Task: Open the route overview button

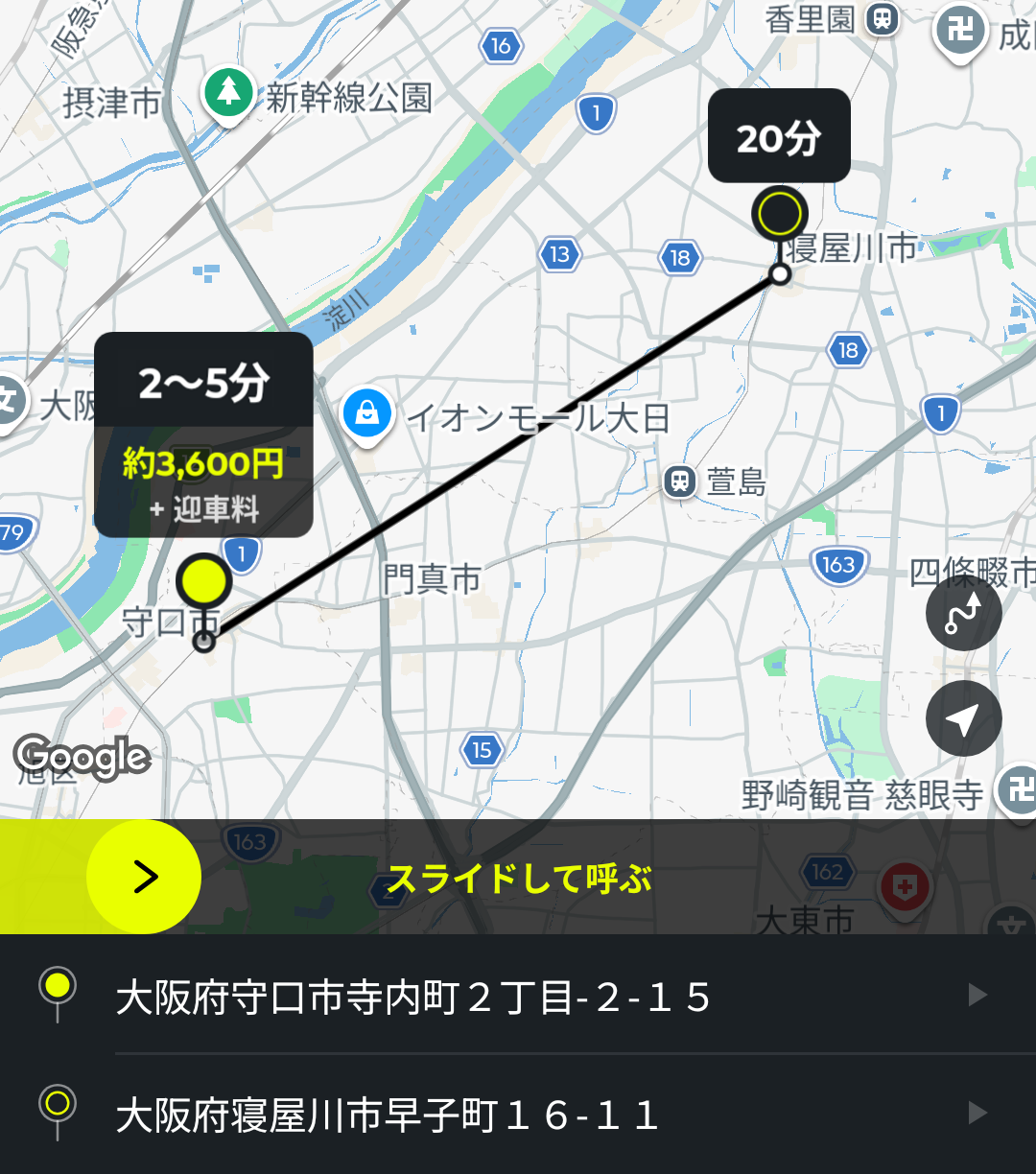Action: point(963,613)
